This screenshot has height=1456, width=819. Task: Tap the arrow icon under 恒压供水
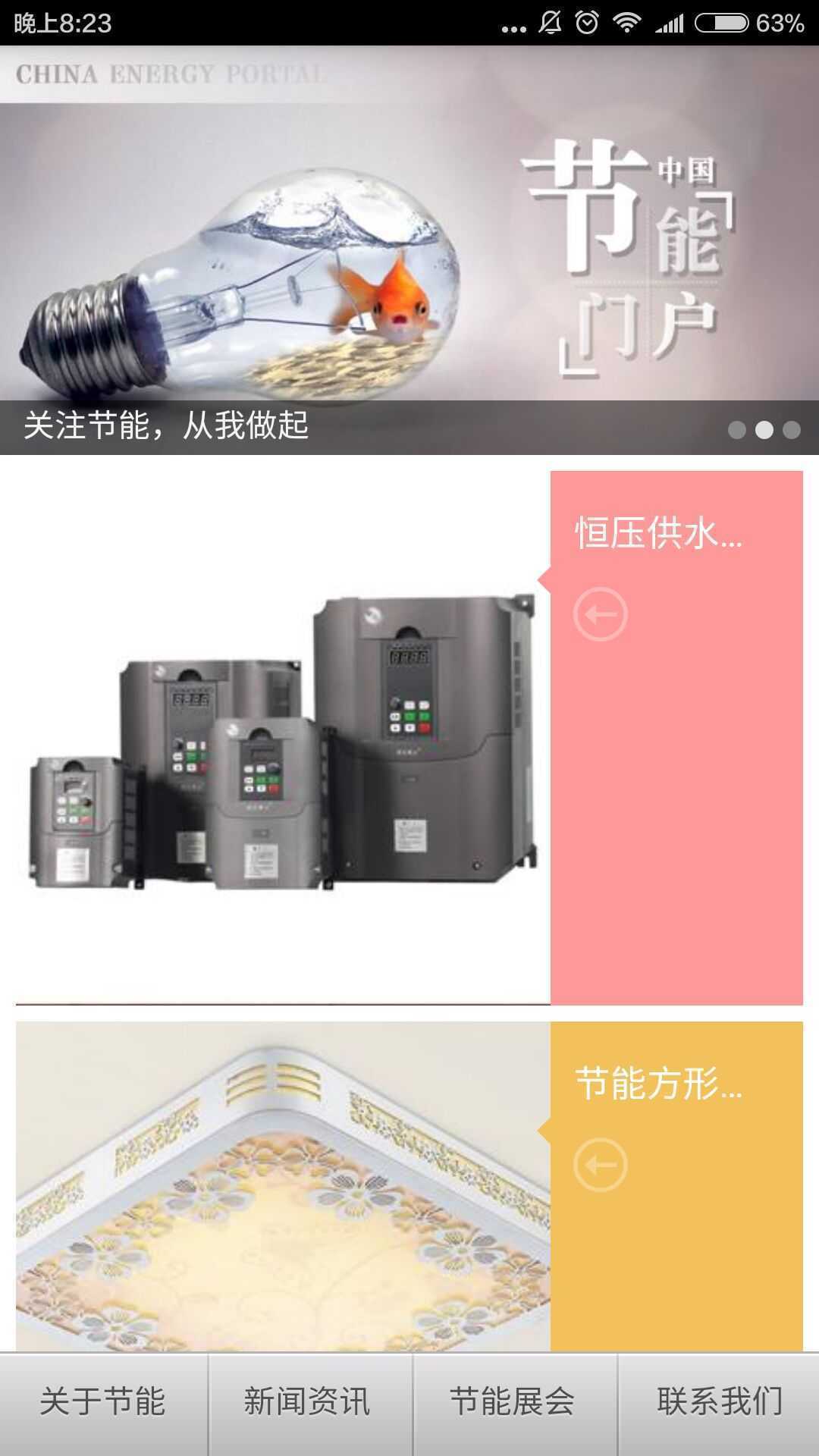[601, 614]
